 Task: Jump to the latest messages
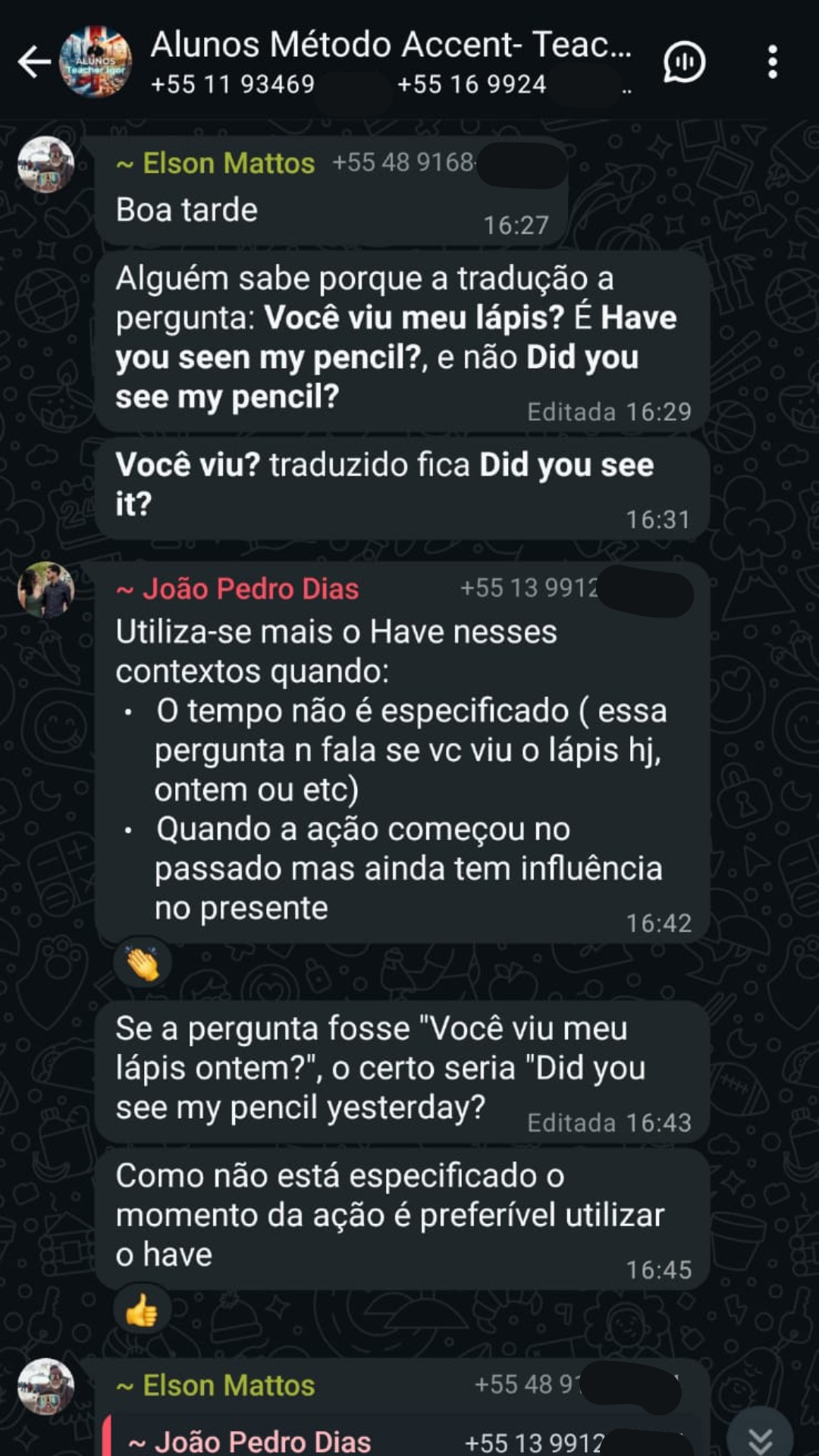pyautogui.click(x=760, y=1435)
